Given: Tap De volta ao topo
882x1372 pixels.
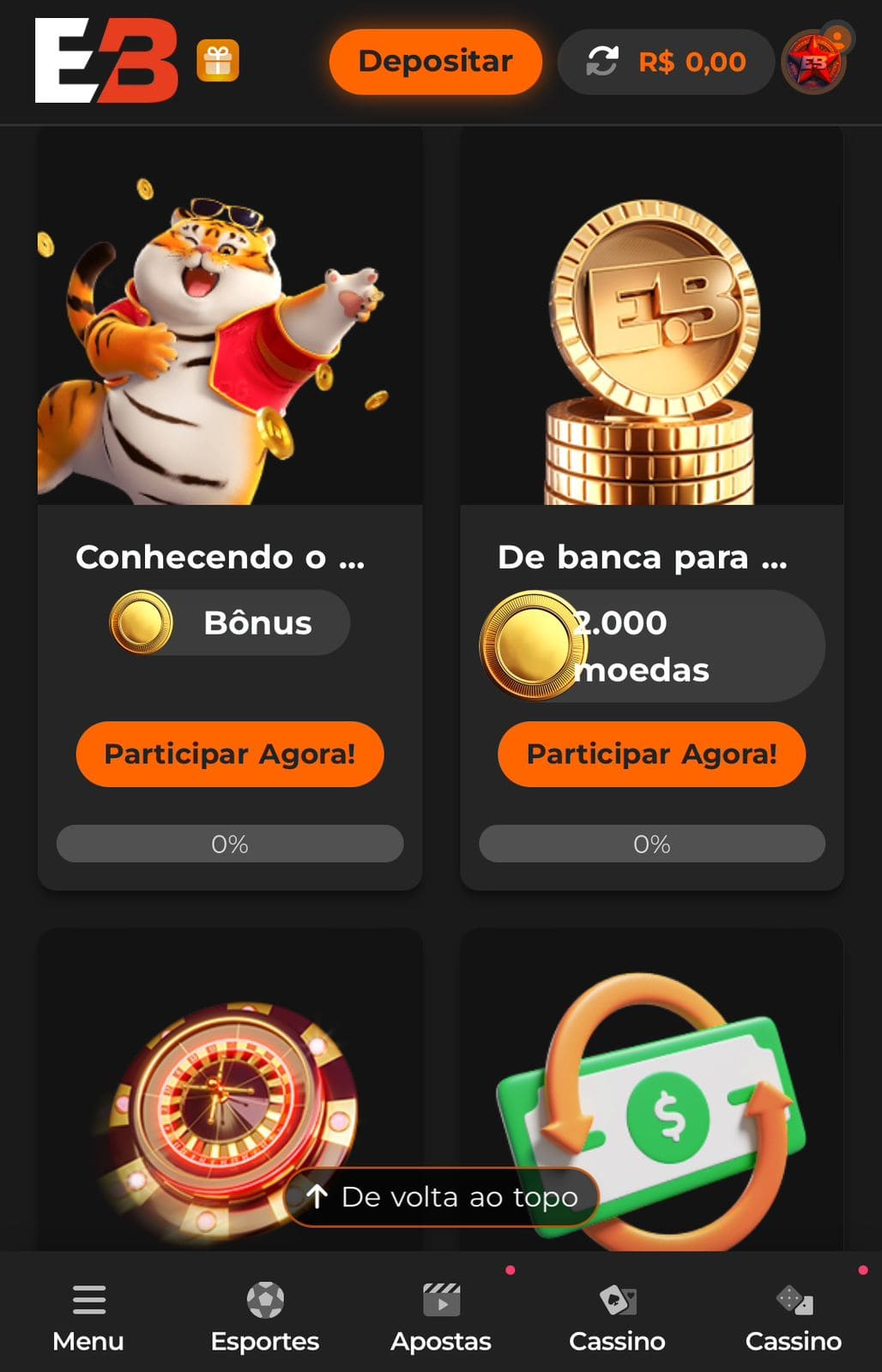Looking at the screenshot, I should (x=441, y=1197).
